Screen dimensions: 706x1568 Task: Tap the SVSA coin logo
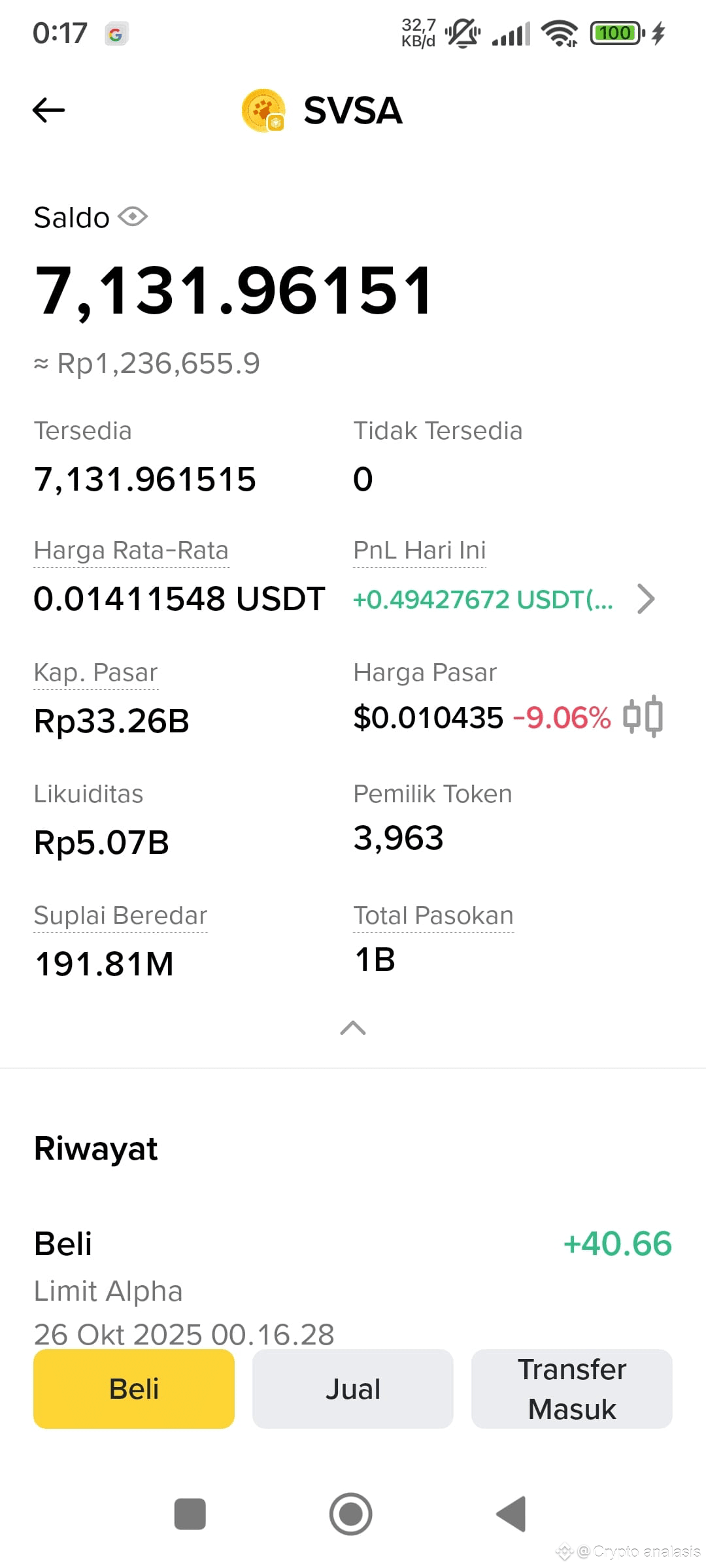264,110
